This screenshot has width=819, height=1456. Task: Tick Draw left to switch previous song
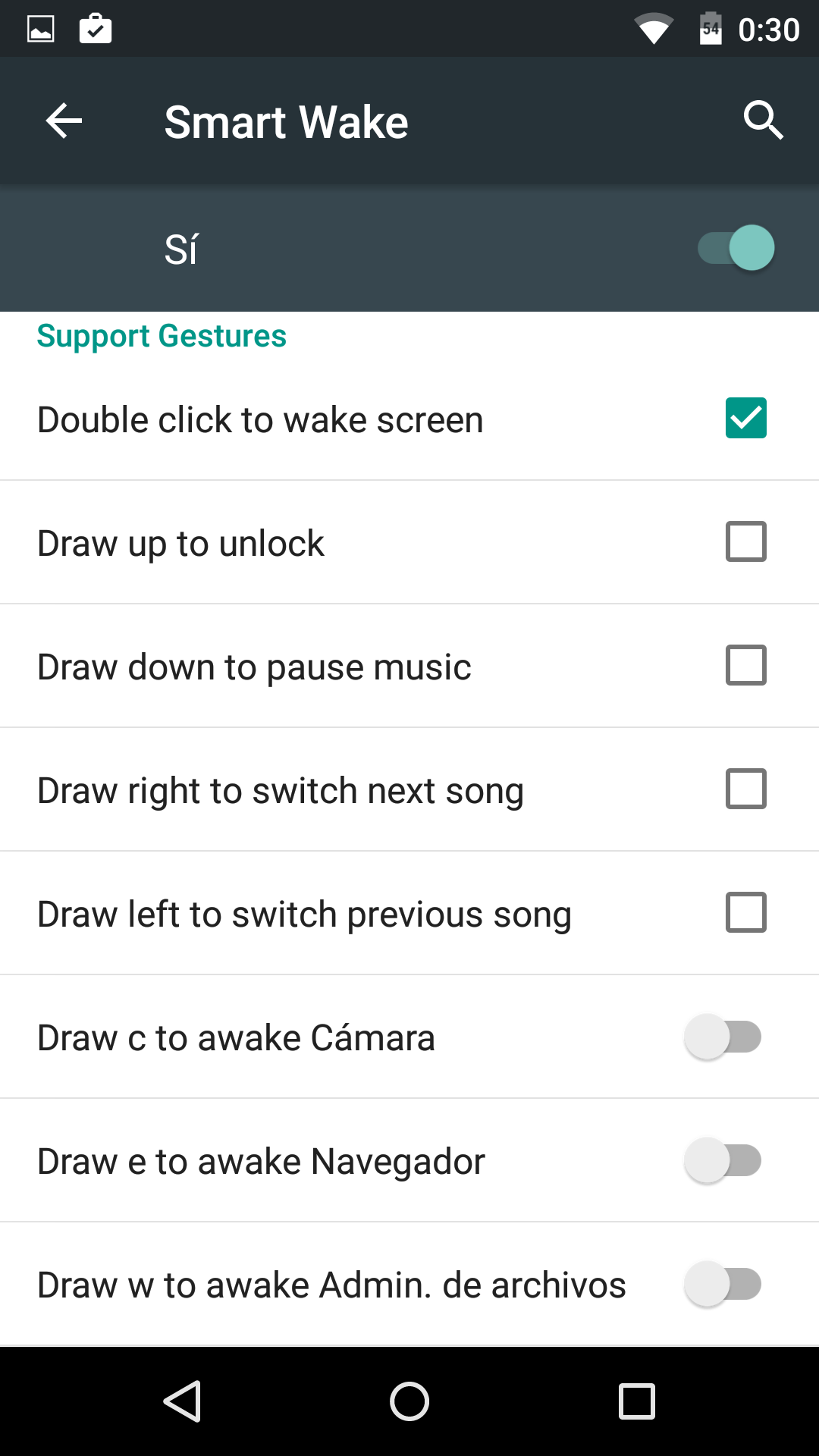point(745,912)
